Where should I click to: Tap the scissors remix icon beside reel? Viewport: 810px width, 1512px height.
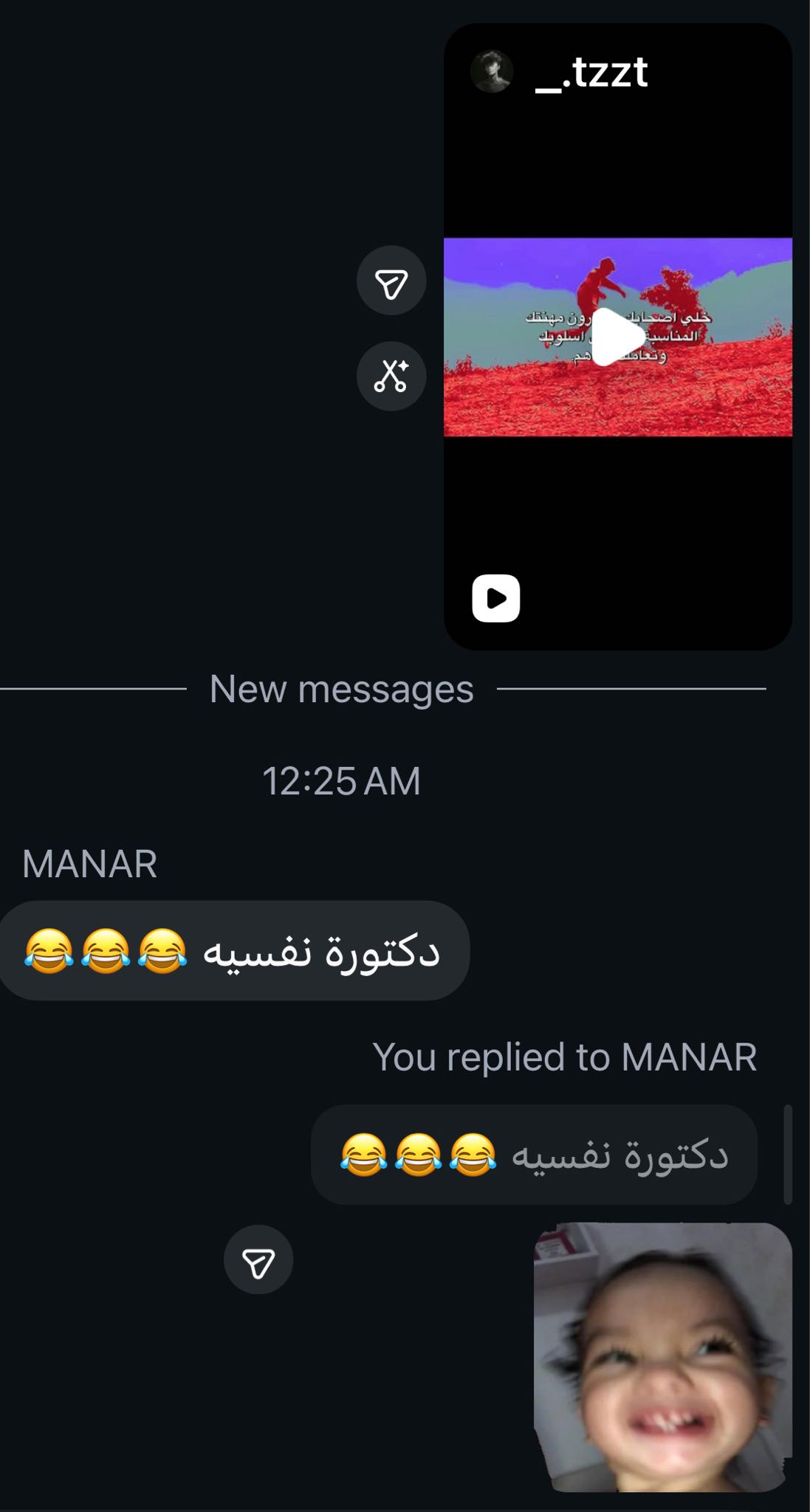click(391, 377)
